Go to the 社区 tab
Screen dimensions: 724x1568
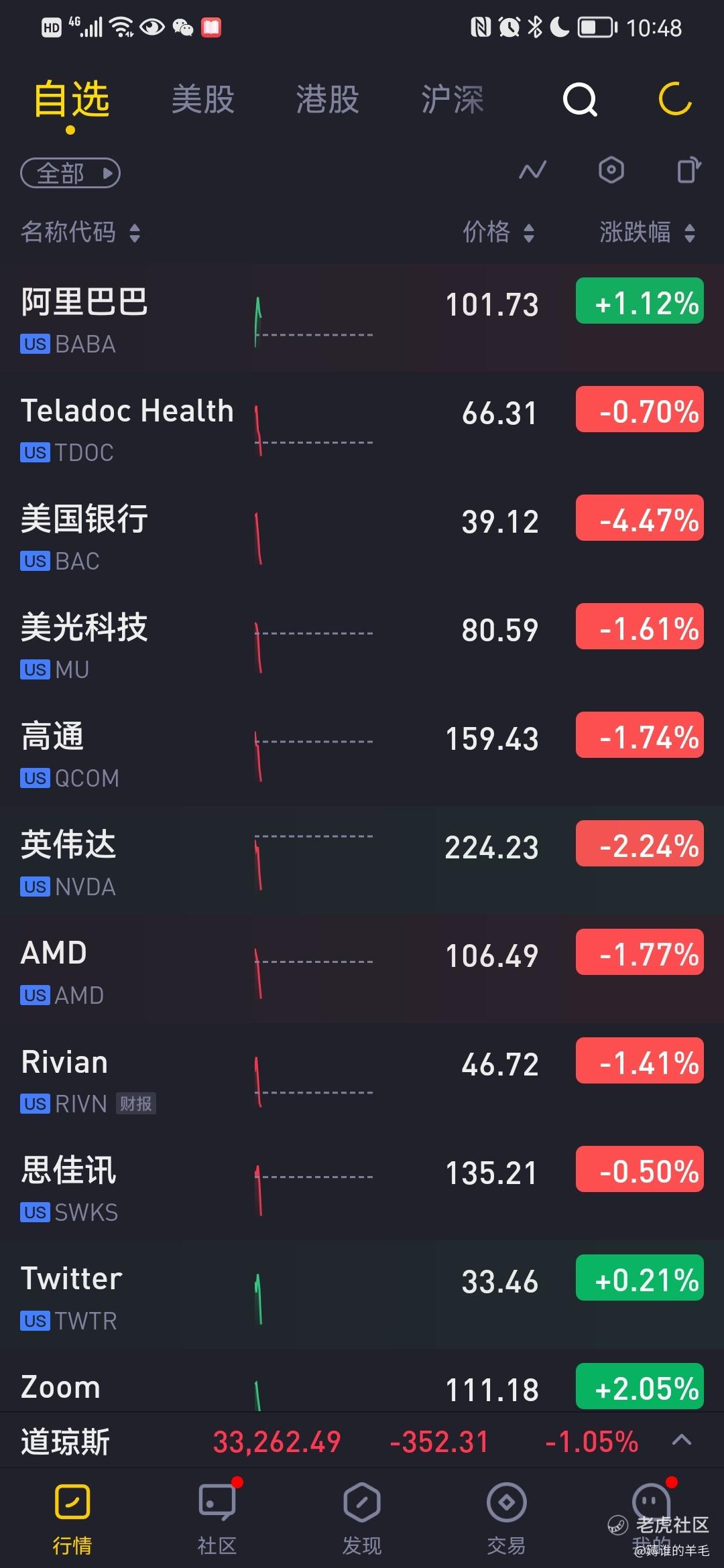pos(217,1518)
